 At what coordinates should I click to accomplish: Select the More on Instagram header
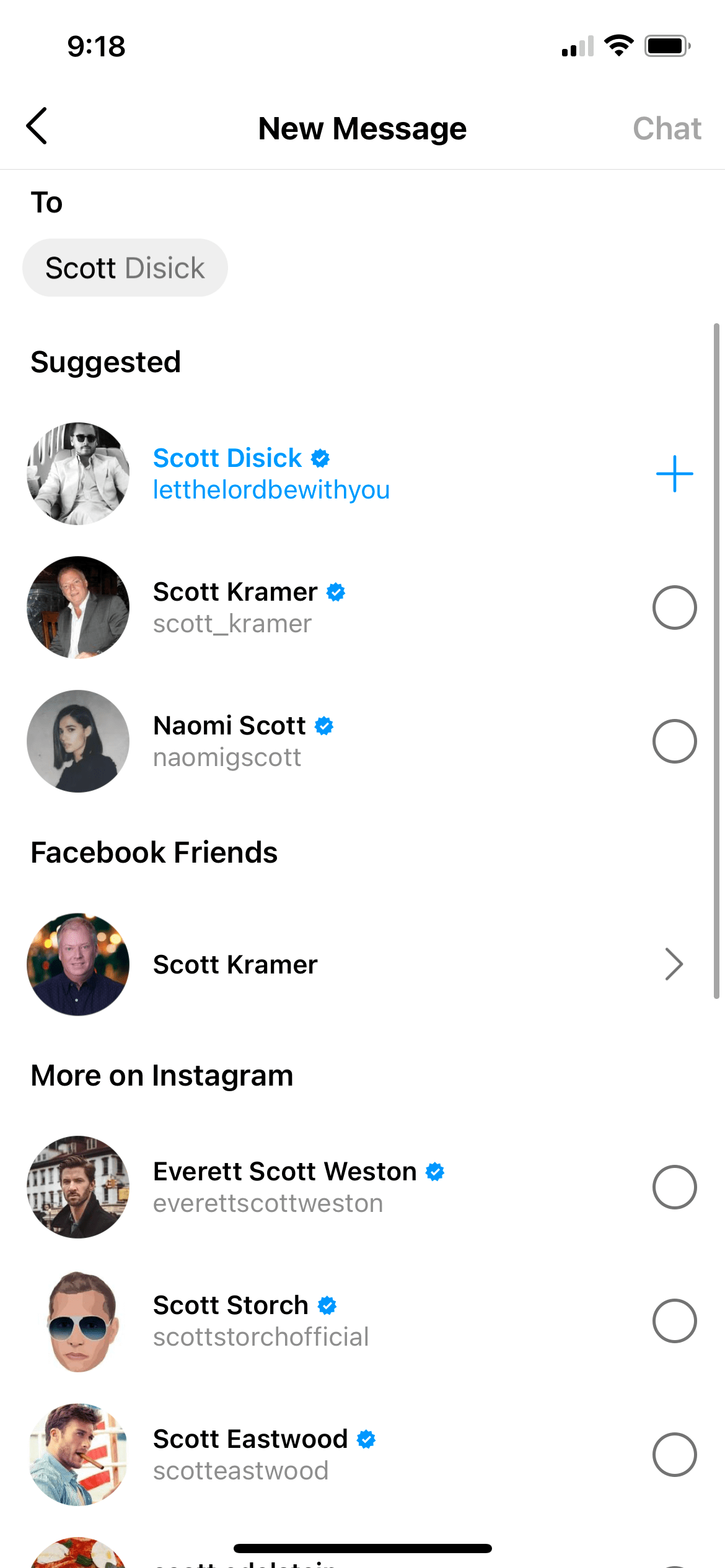(162, 1075)
